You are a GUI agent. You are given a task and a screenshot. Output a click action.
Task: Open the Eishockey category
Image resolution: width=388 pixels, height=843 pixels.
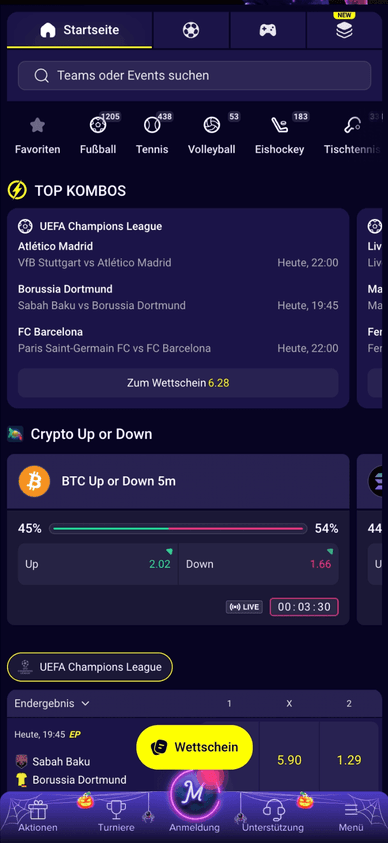pos(279,136)
